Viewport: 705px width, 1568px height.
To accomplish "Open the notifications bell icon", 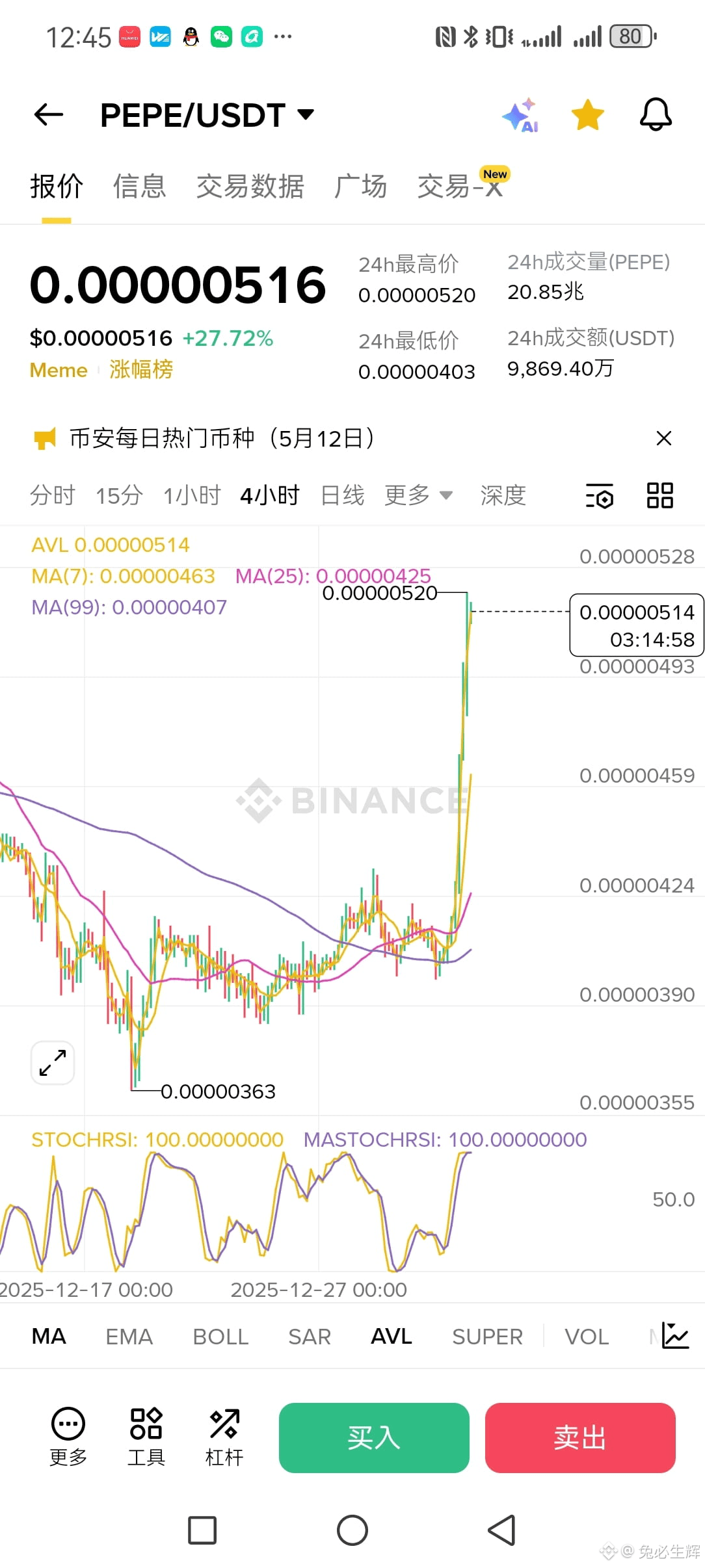I will click(x=656, y=114).
